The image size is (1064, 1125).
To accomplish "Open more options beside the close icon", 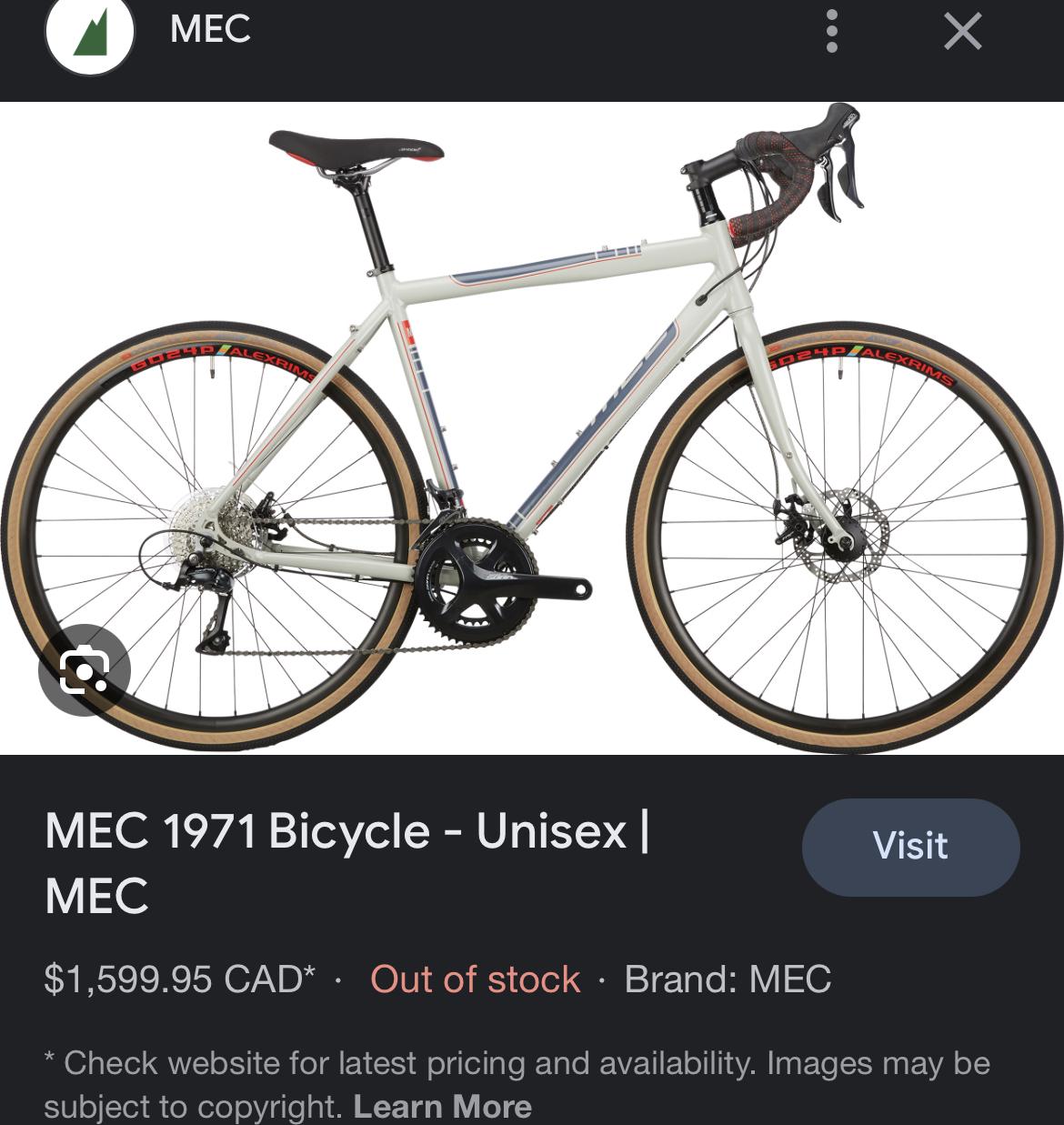I will [x=830, y=31].
